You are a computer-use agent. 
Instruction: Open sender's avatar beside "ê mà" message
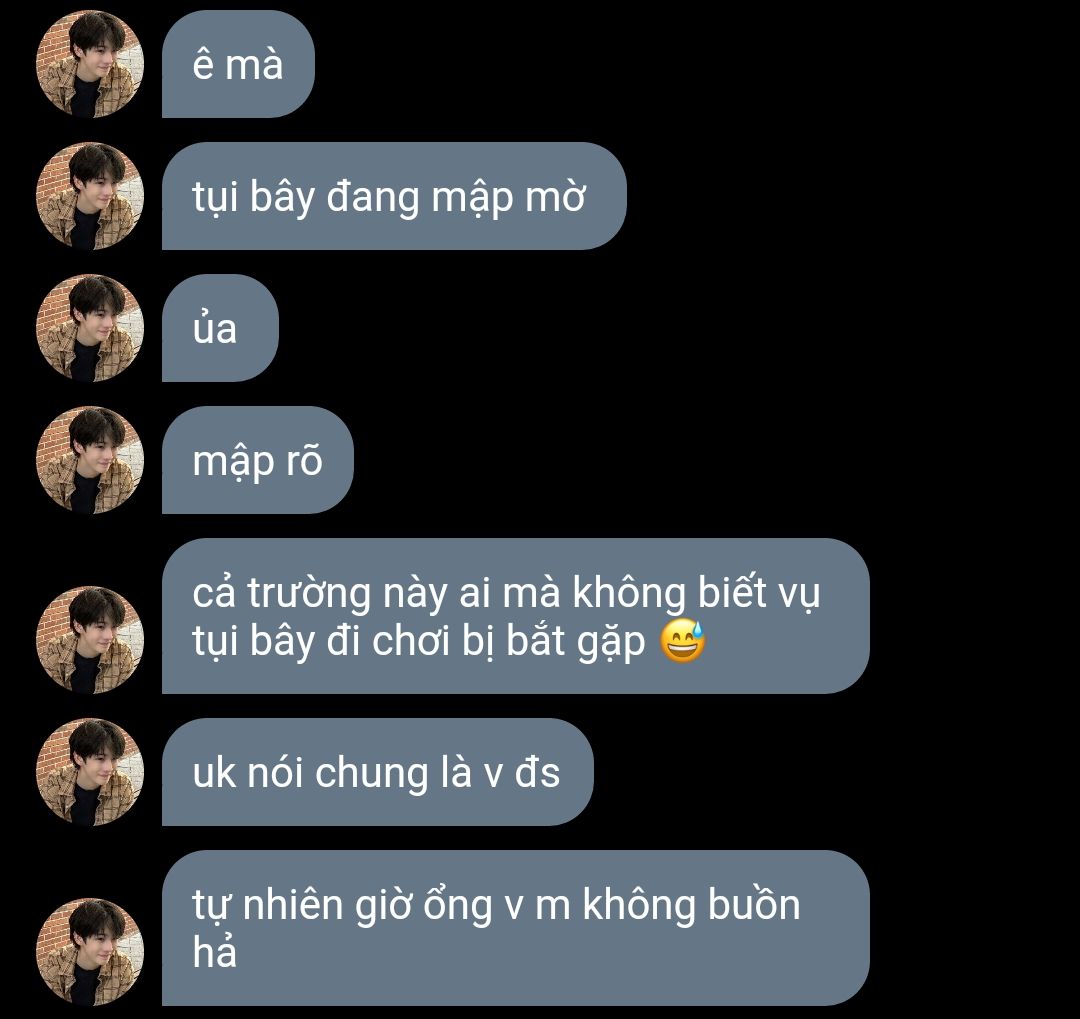coord(90,65)
